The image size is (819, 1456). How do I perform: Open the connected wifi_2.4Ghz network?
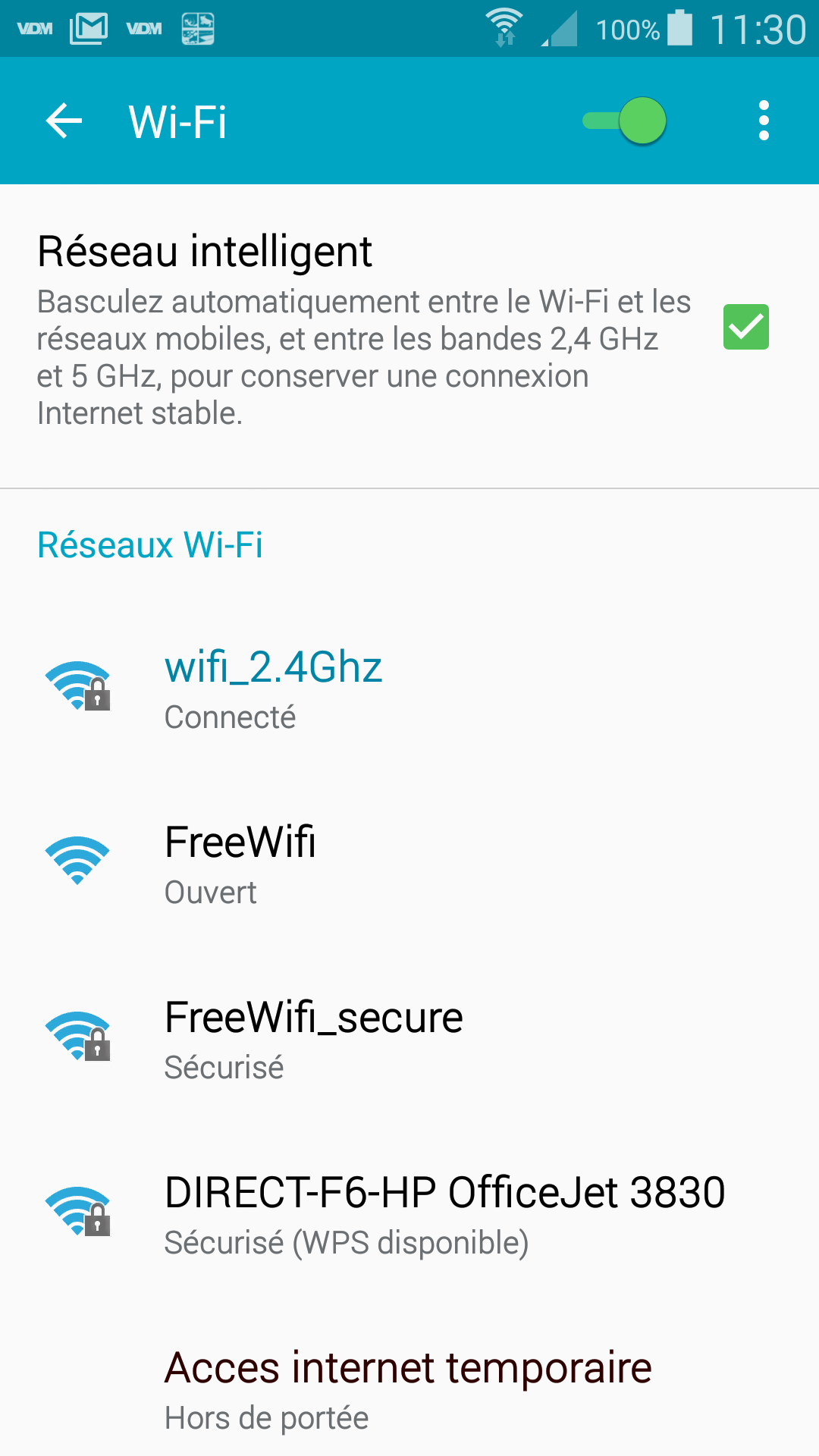(409, 689)
